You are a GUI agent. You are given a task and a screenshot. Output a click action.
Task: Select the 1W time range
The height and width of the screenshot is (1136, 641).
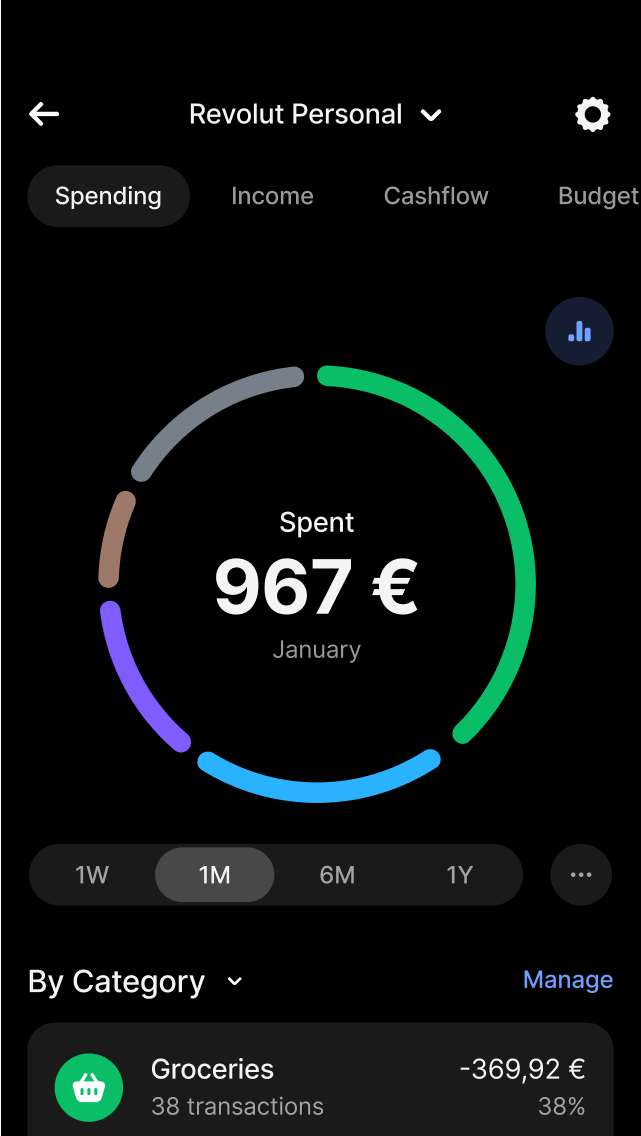tap(92, 875)
